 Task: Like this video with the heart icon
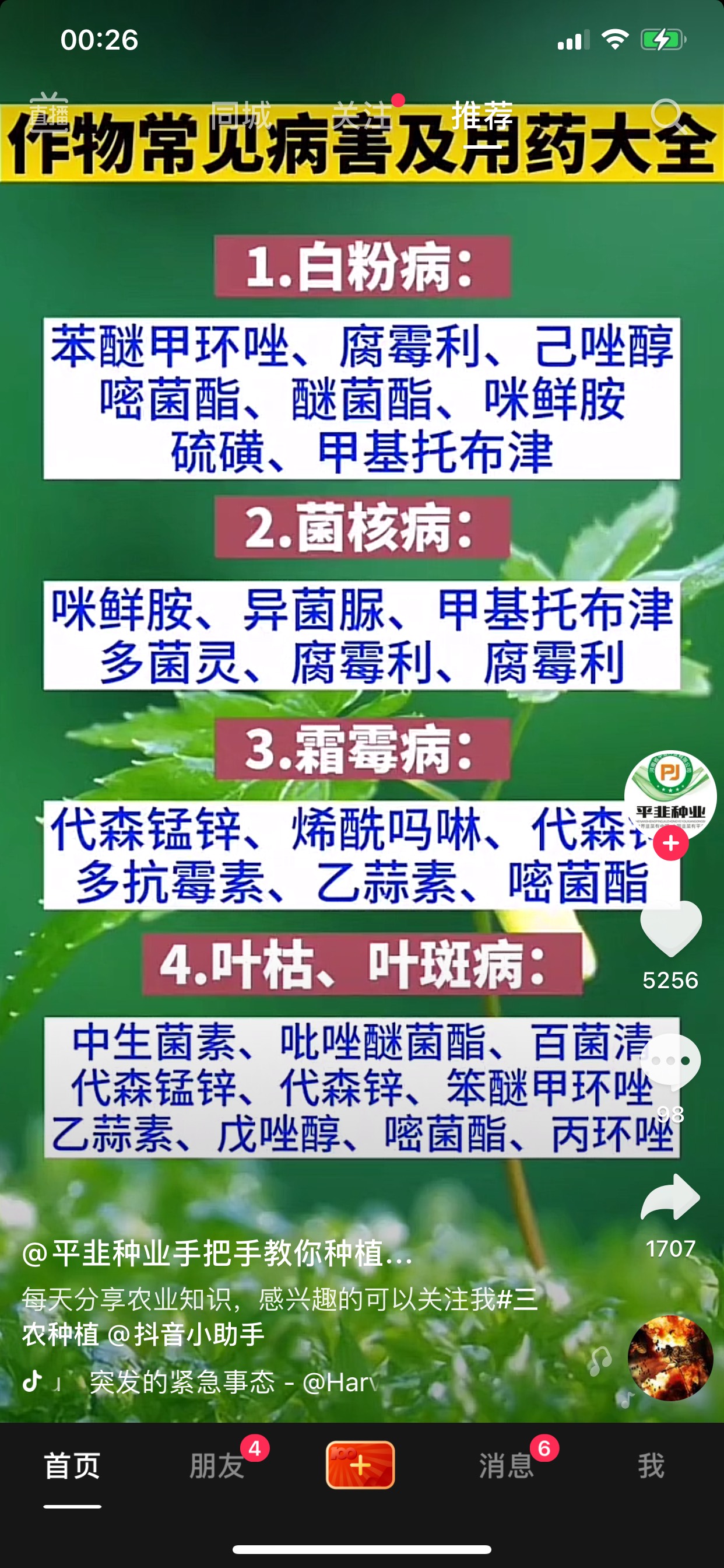tap(670, 928)
